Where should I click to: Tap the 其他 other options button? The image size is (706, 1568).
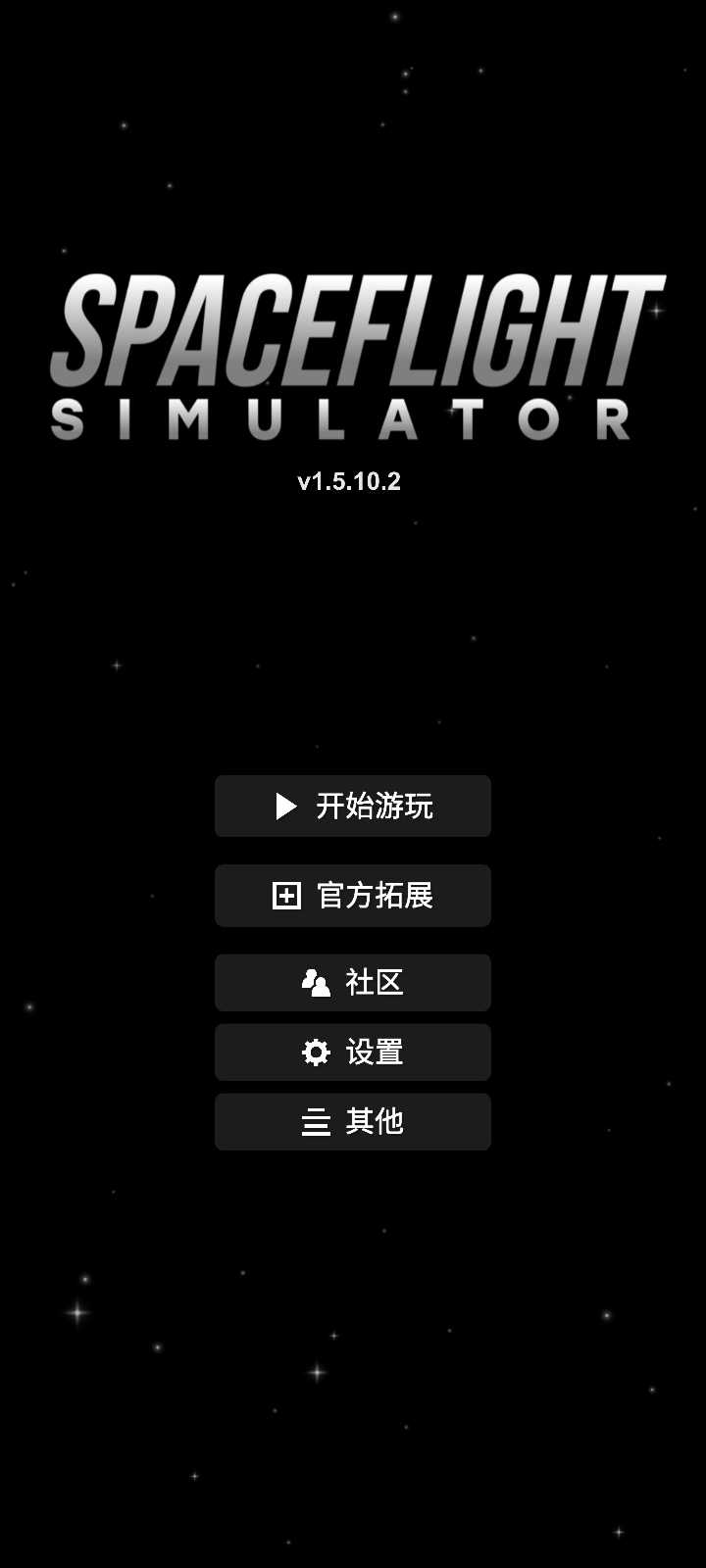point(353,1121)
